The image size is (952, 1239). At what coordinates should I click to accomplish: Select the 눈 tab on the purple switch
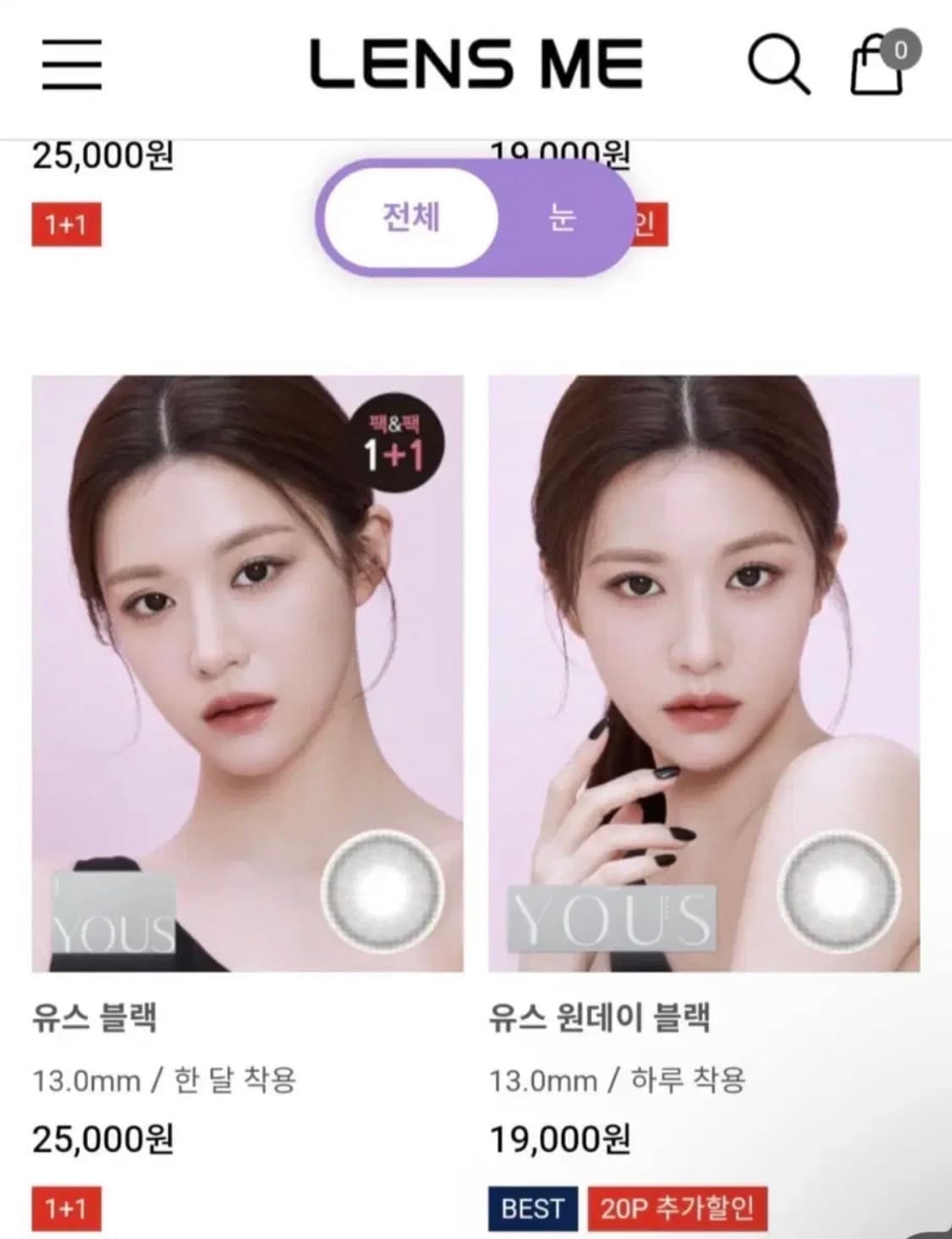point(562,217)
